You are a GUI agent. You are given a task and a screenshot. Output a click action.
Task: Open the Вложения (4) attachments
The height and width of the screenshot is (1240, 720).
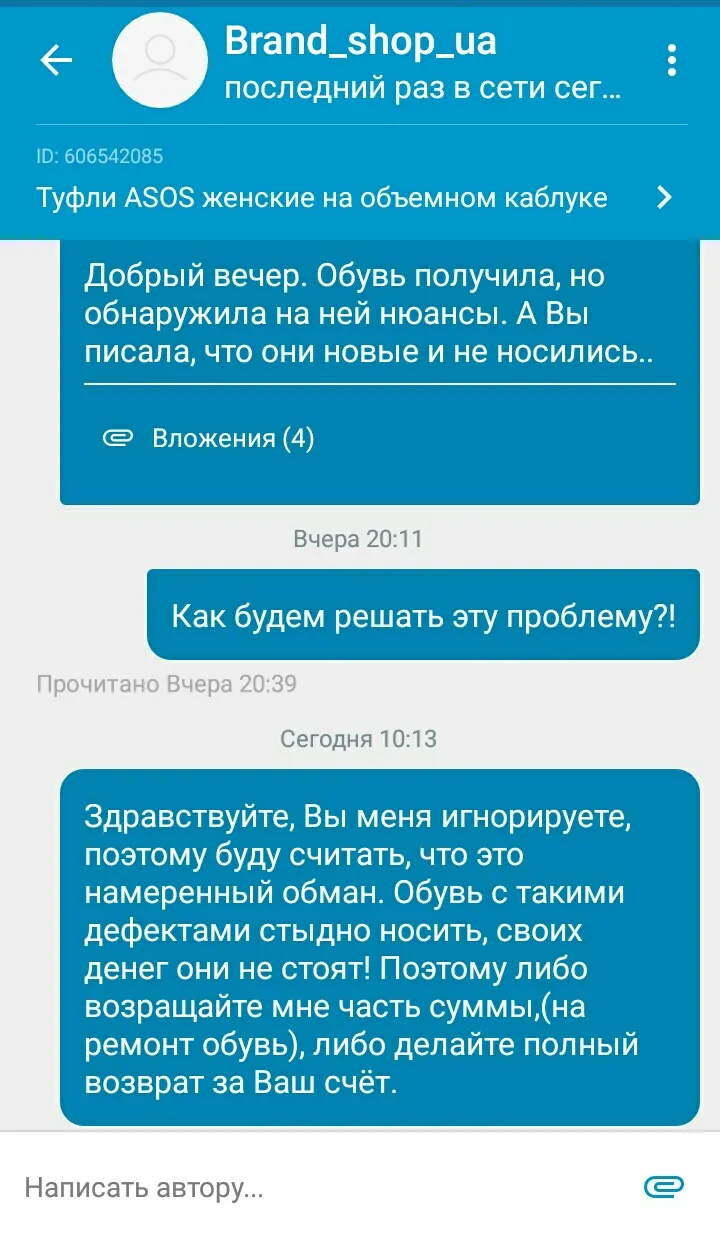coord(209,438)
